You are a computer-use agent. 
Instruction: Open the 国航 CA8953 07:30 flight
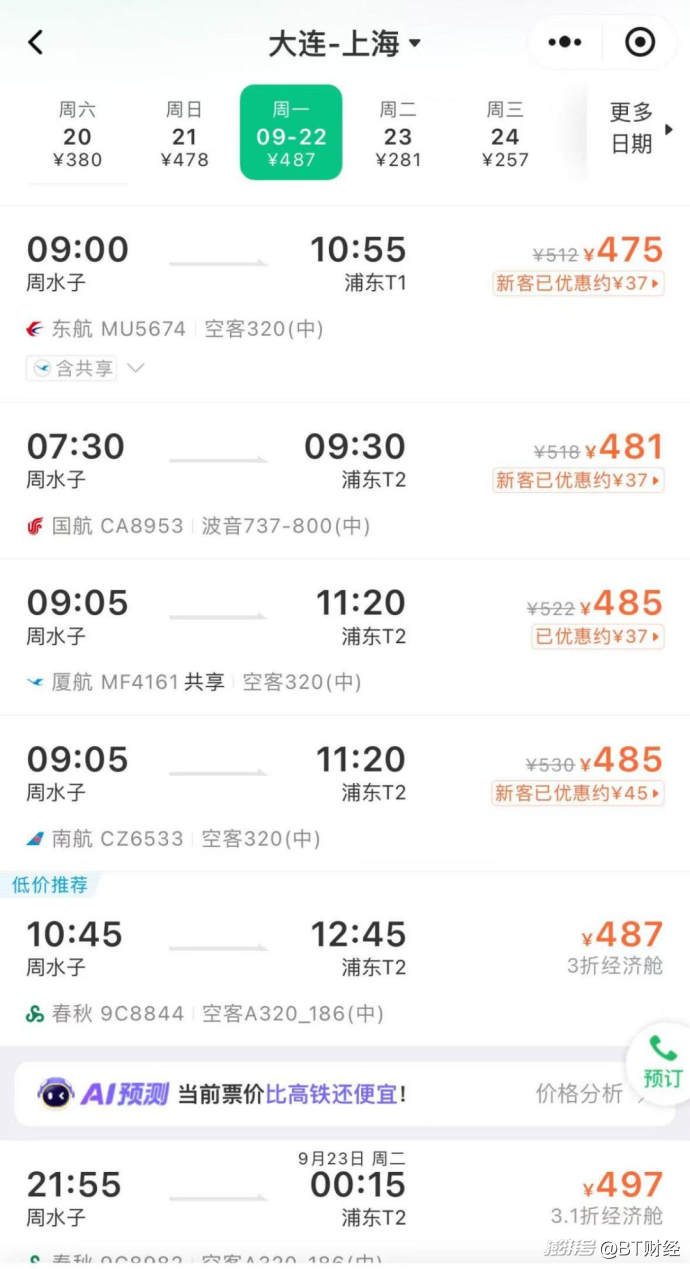345,481
